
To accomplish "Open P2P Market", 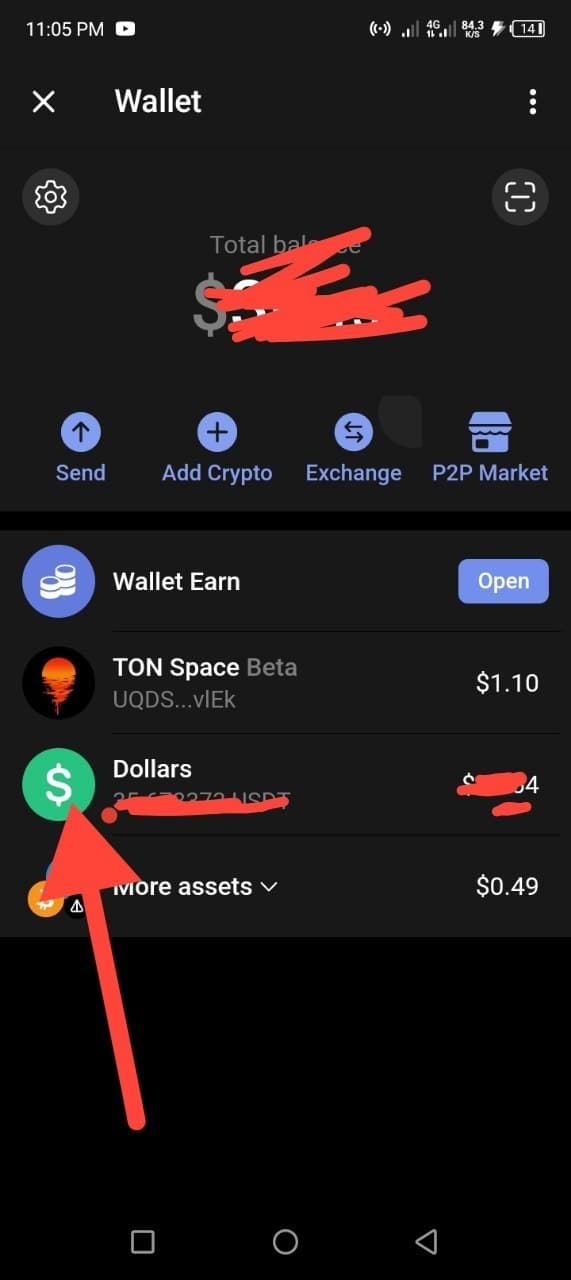I will tap(490, 449).
